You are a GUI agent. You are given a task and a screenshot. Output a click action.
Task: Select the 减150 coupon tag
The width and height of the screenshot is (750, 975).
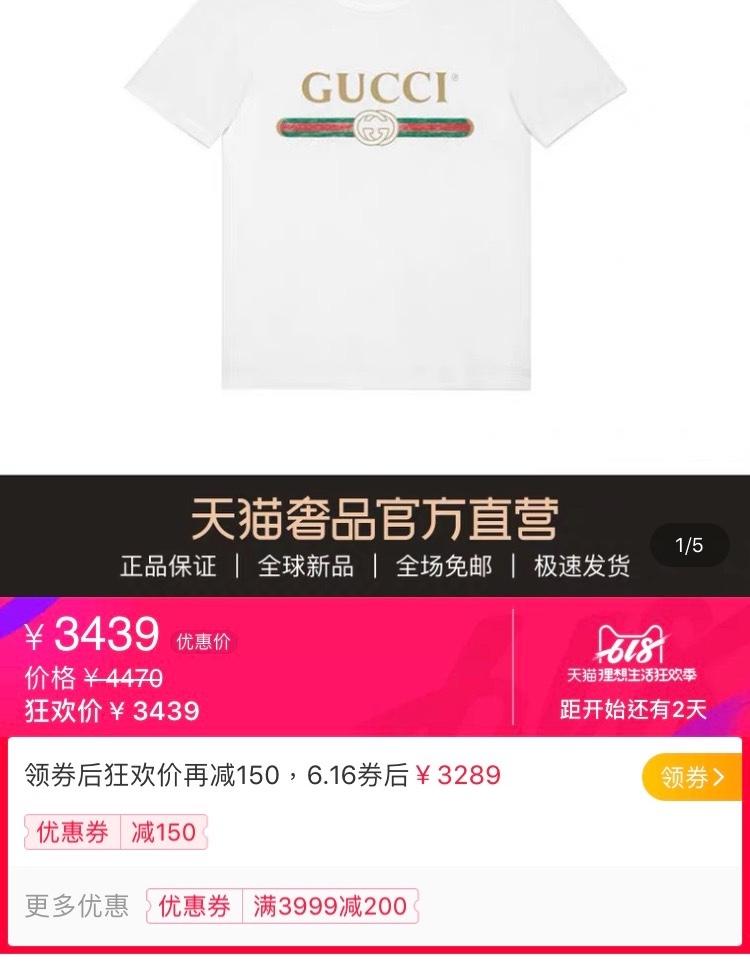(163, 832)
